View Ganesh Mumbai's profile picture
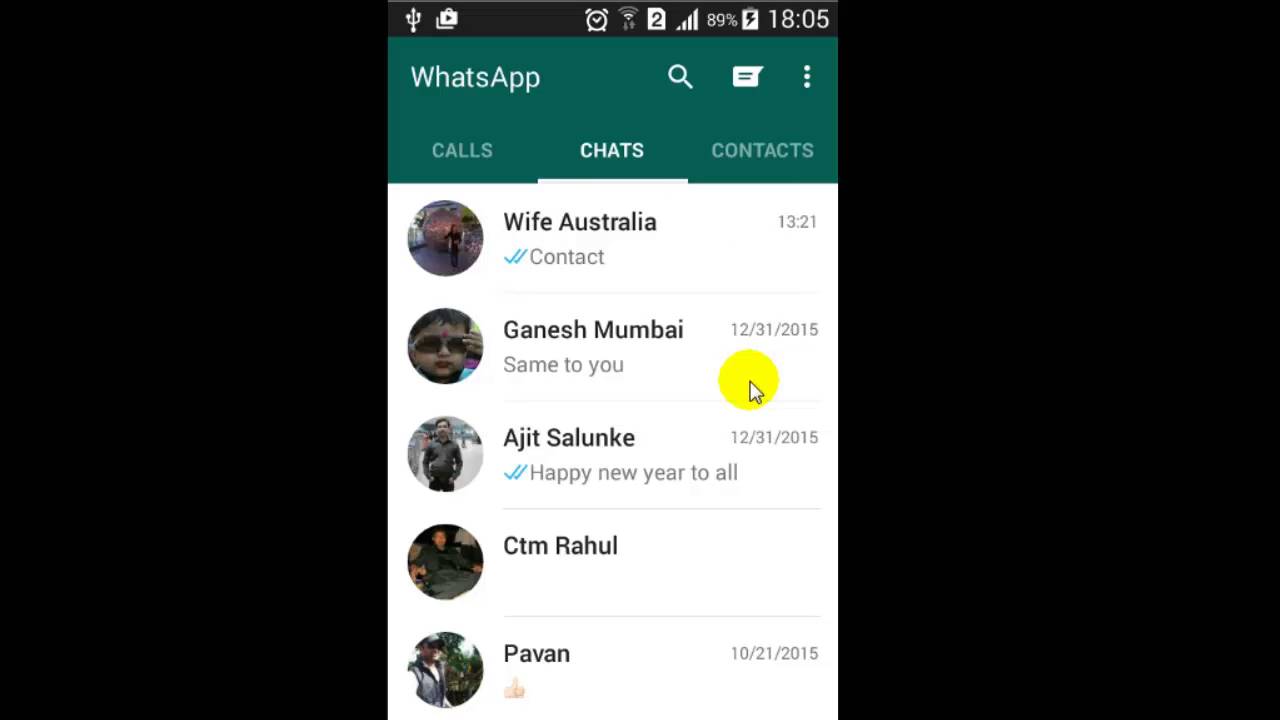The width and height of the screenshot is (1280, 720). [445, 346]
